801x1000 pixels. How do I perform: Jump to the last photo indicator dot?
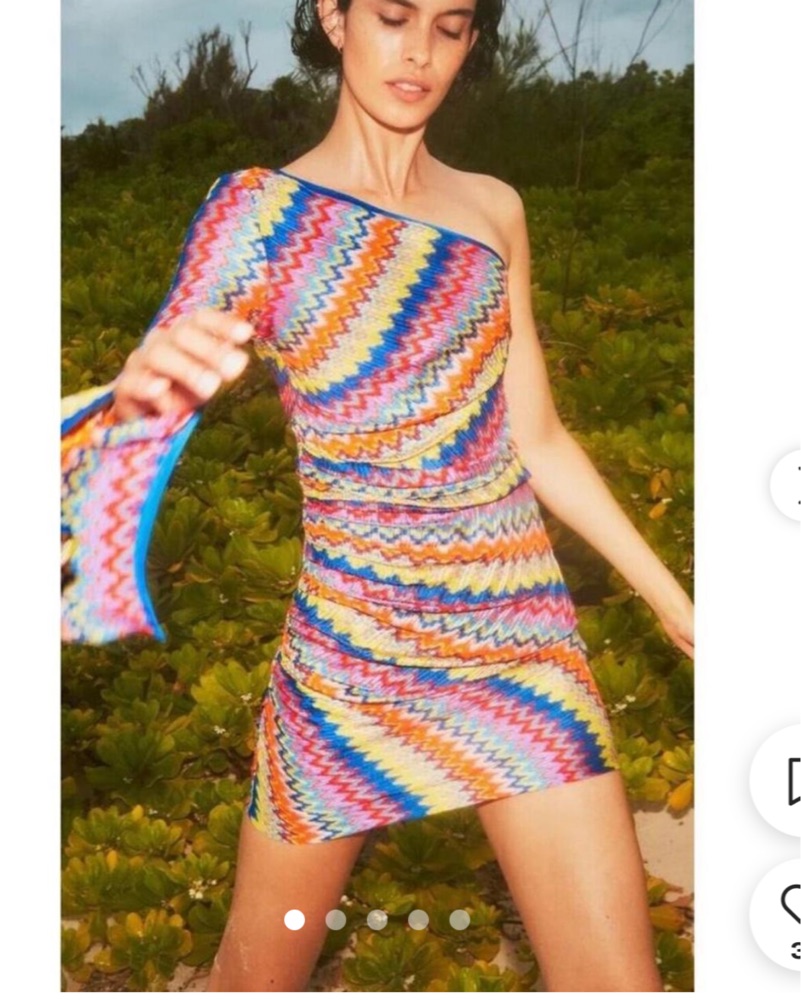(x=459, y=919)
